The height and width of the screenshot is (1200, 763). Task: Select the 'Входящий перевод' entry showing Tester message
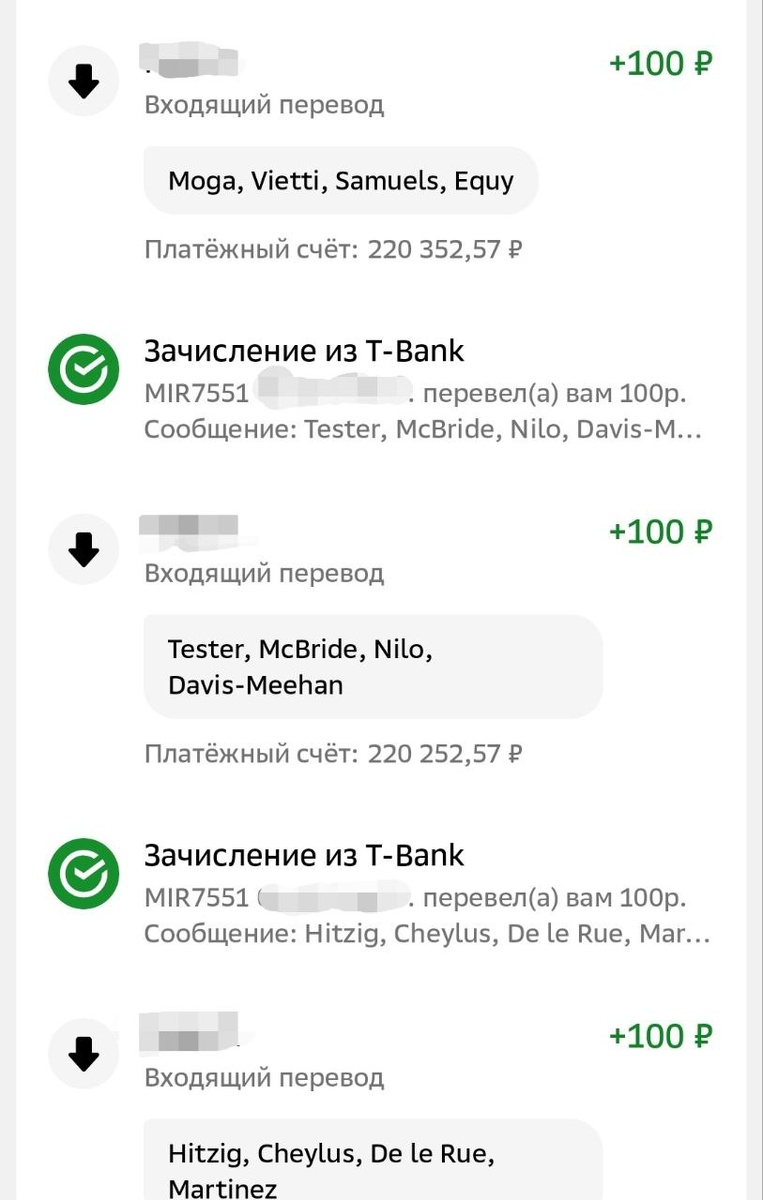point(263,573)
